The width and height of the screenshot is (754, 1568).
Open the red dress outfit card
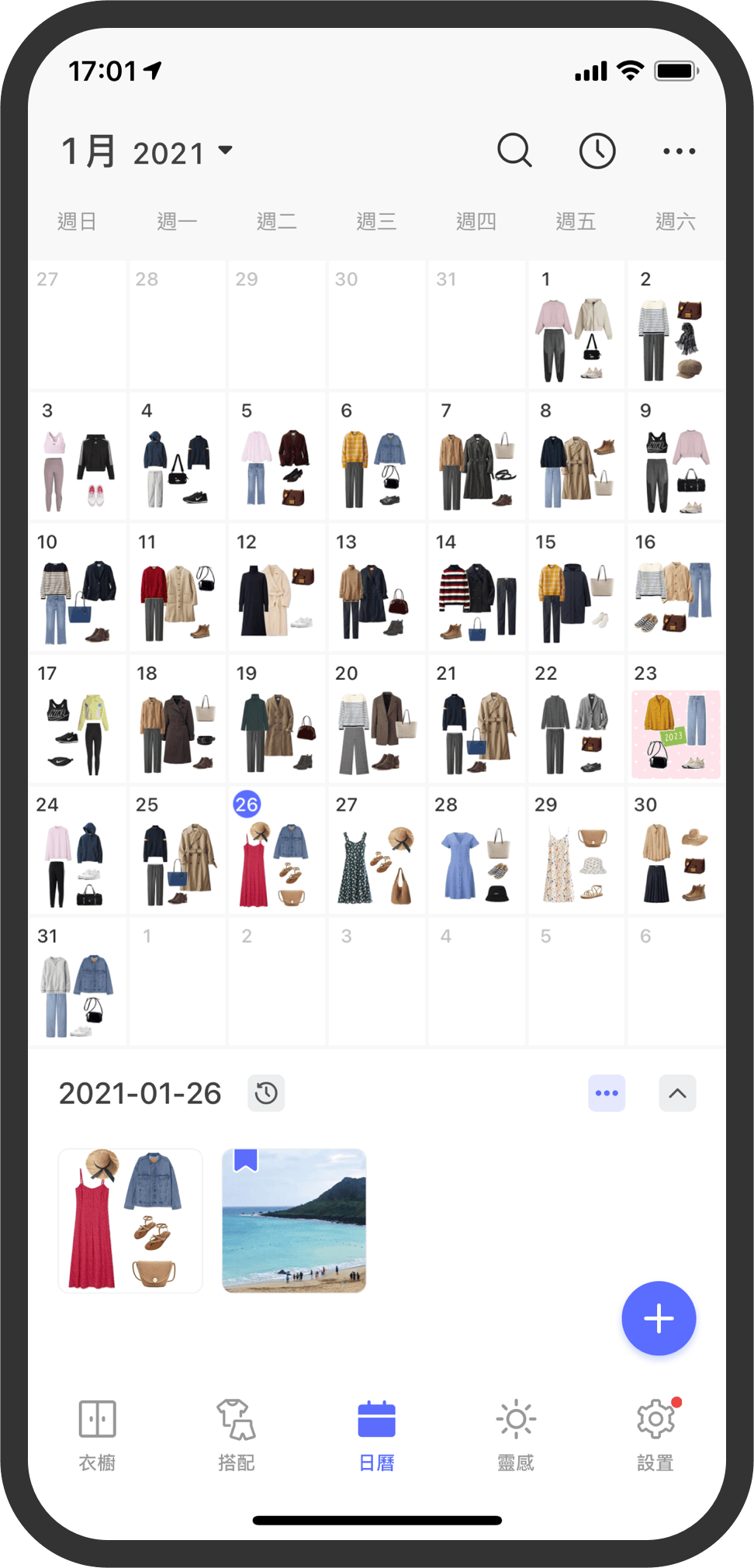pos(130,1220)
